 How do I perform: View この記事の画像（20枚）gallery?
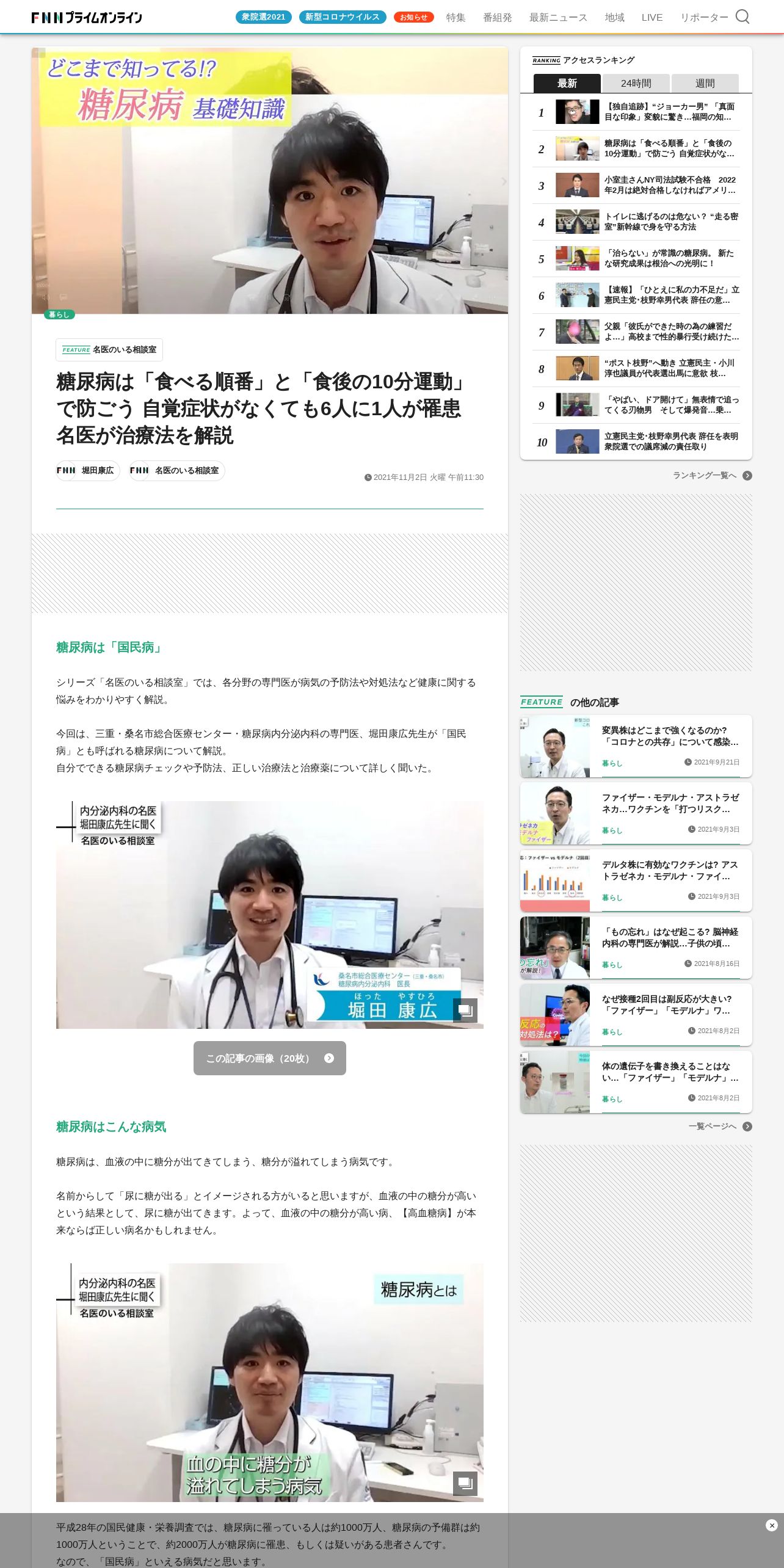click(x=270, y=1058)
